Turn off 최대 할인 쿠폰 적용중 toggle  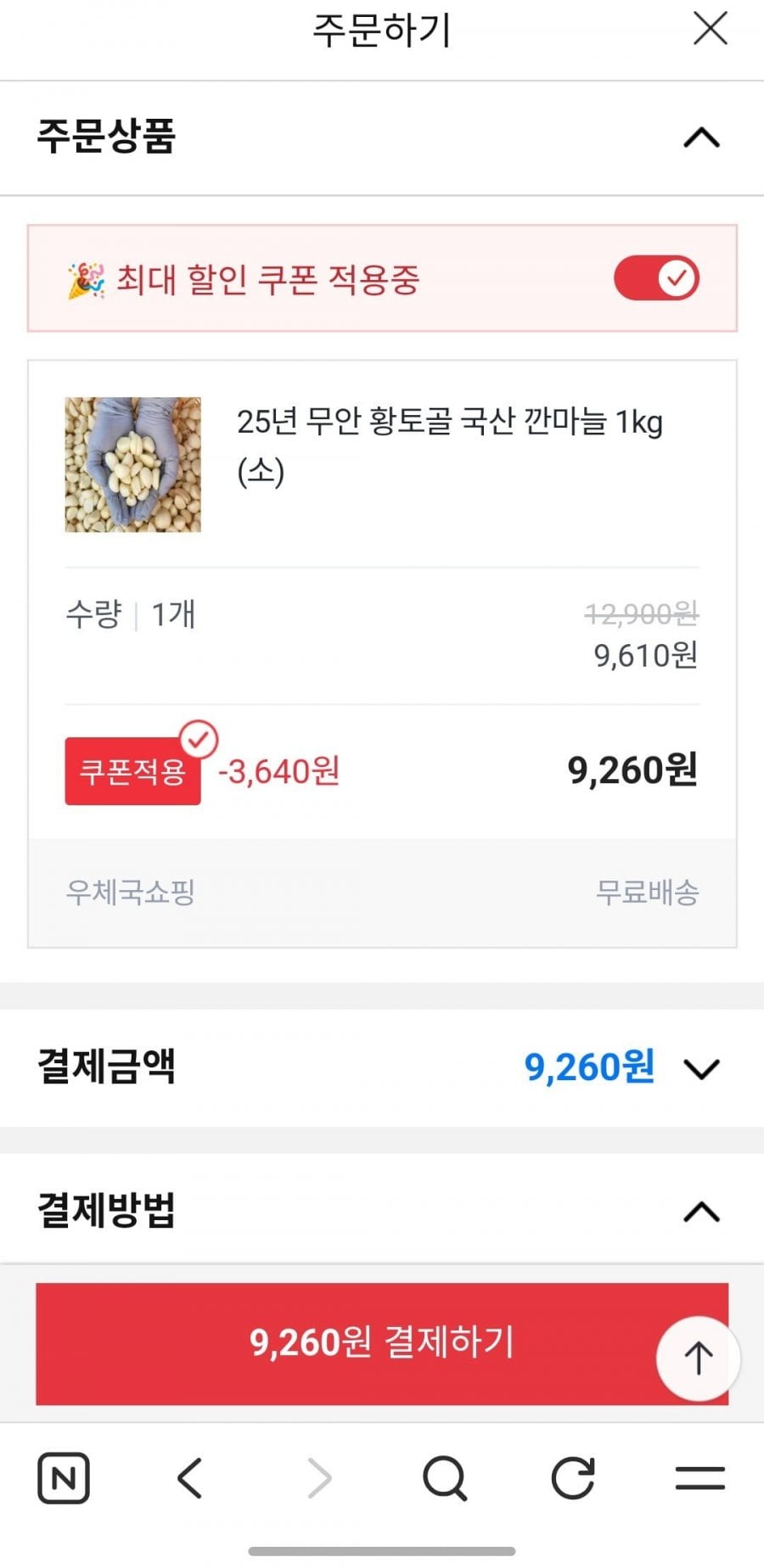click(x=656, y=278)
